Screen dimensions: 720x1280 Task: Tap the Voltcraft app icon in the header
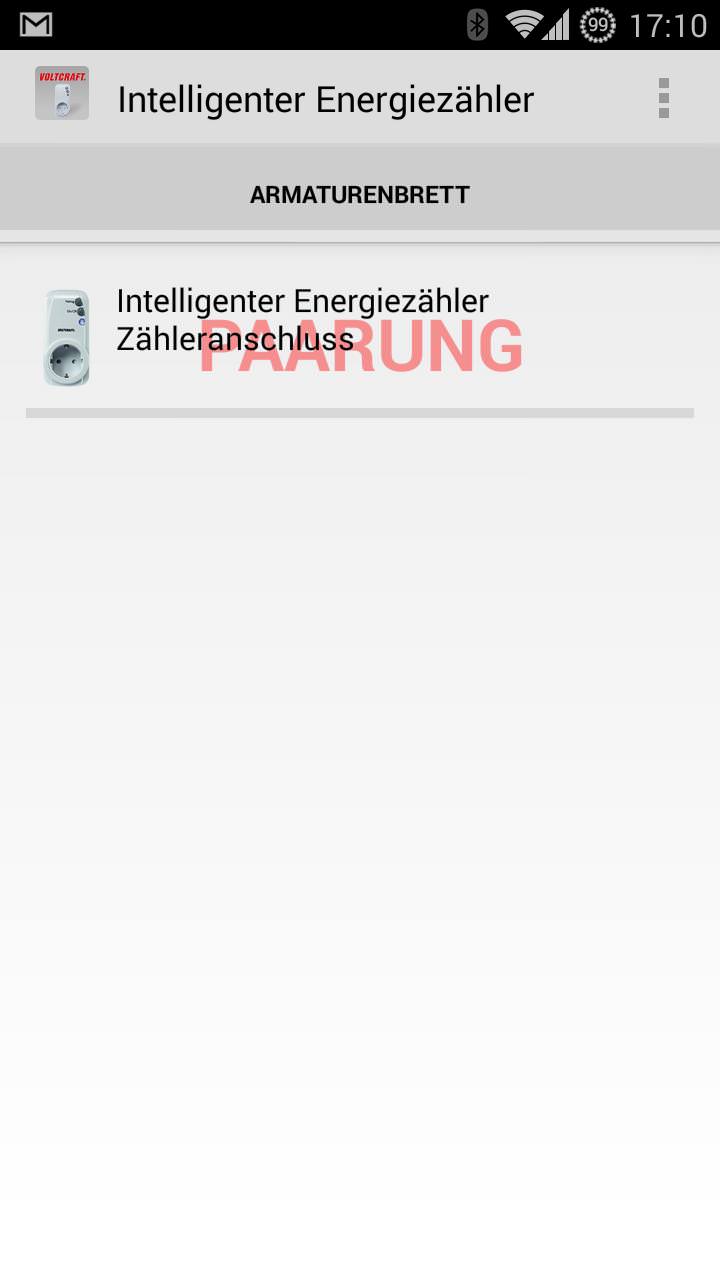(62, 94)
